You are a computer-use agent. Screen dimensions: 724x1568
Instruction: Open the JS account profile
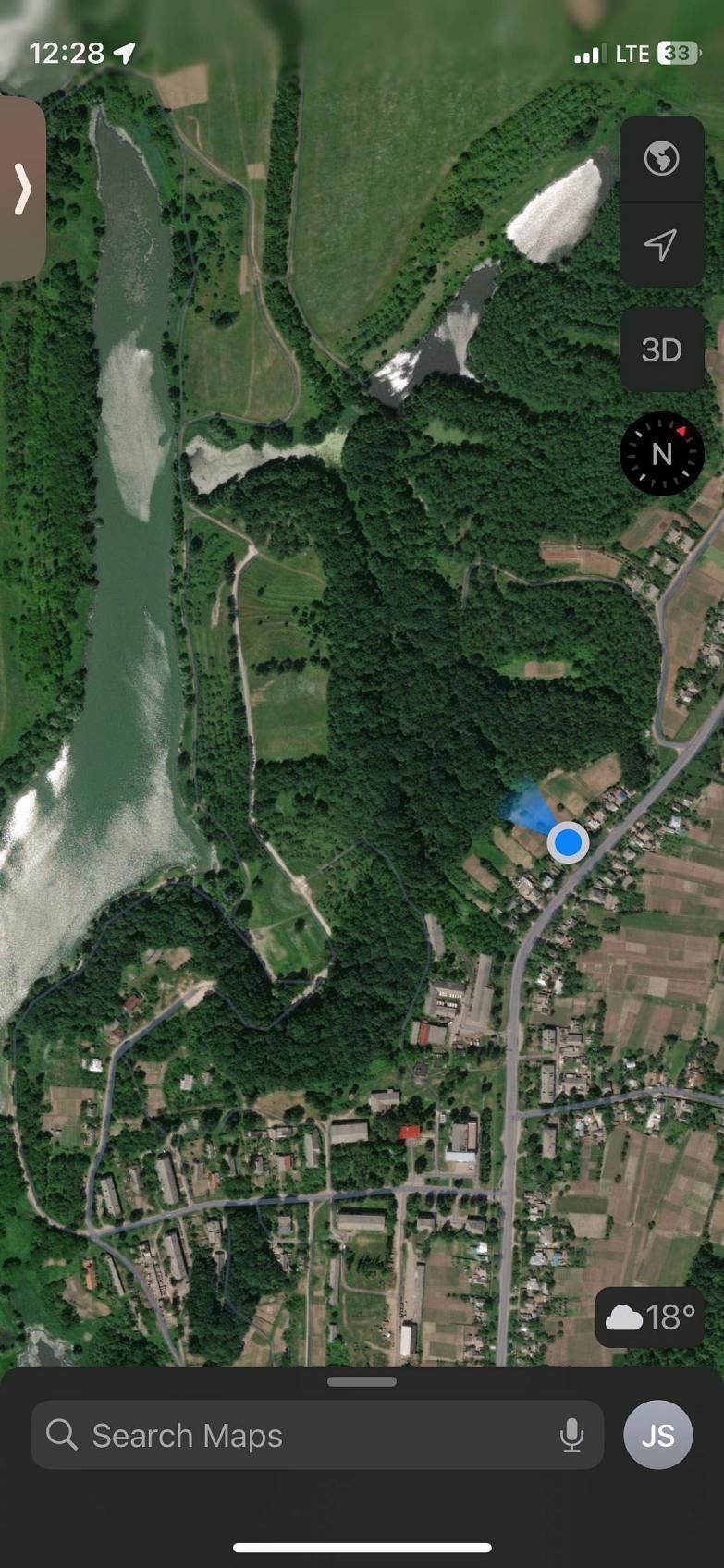coord(658,1435)
